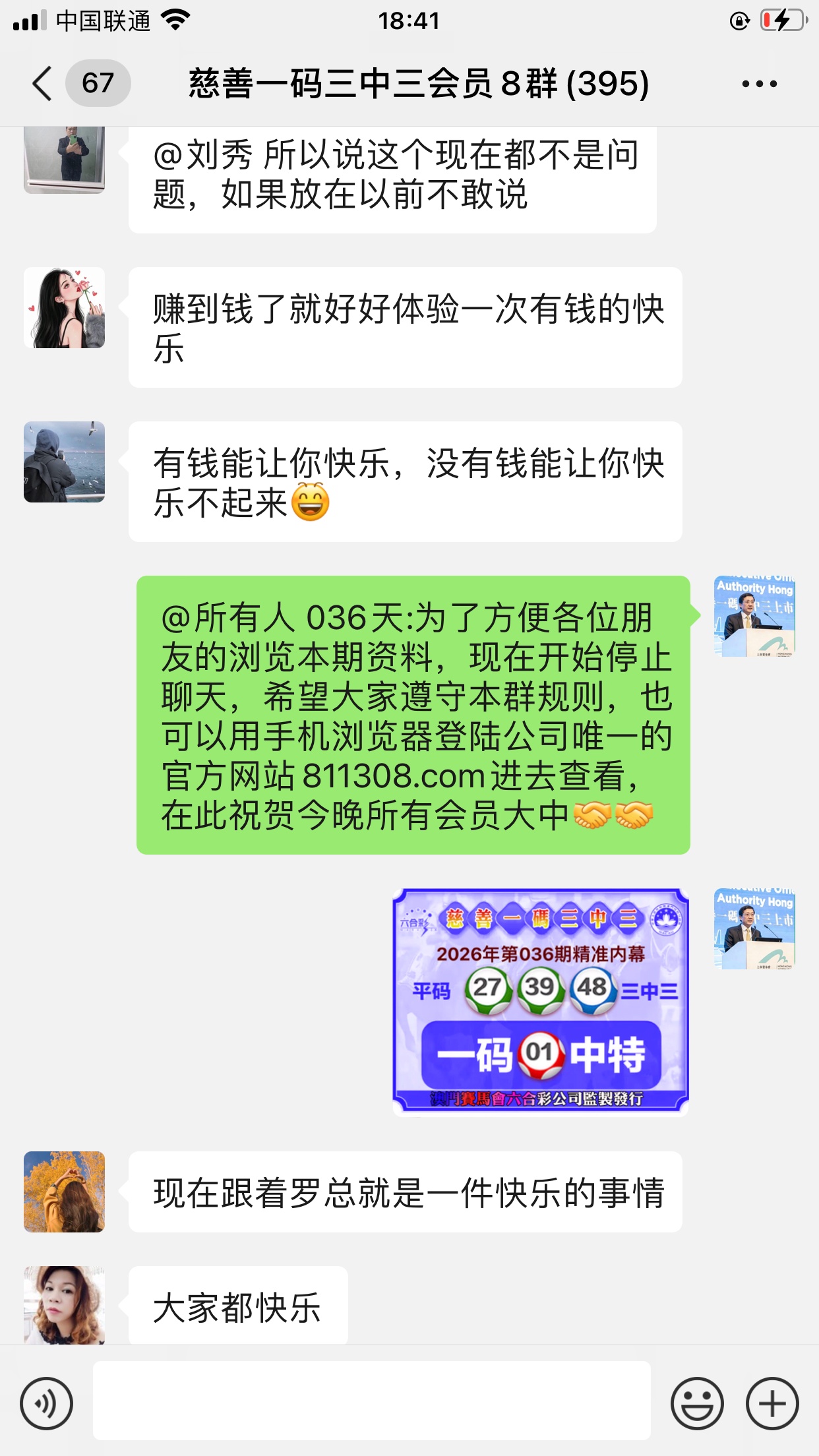View the profile of the 赚到钱了 message sender
This screenshot has width=819, height=1456.
[x=64, y=307]
